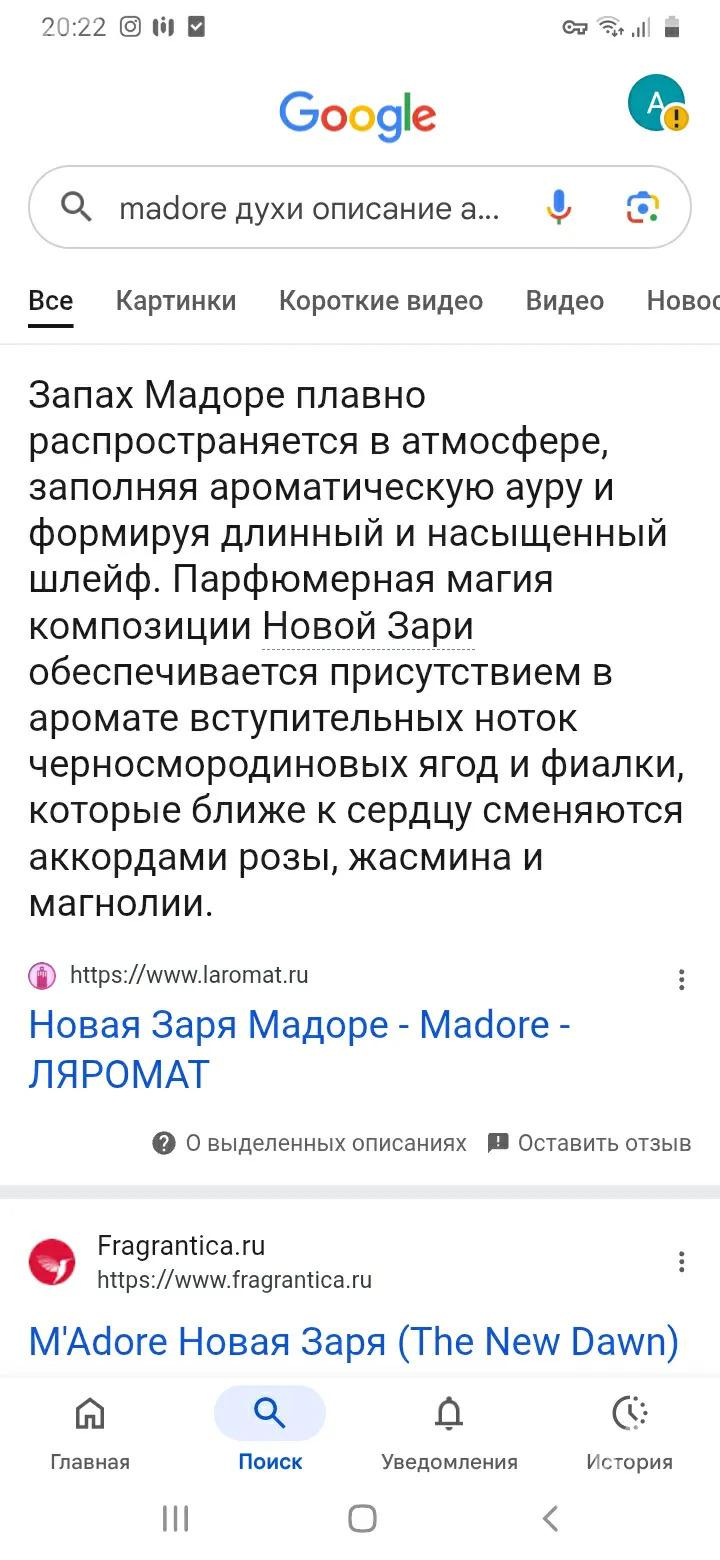The image size is (720, 1560).
Task: Open the Google account profile avatar
Action: (x=657, y=104)
